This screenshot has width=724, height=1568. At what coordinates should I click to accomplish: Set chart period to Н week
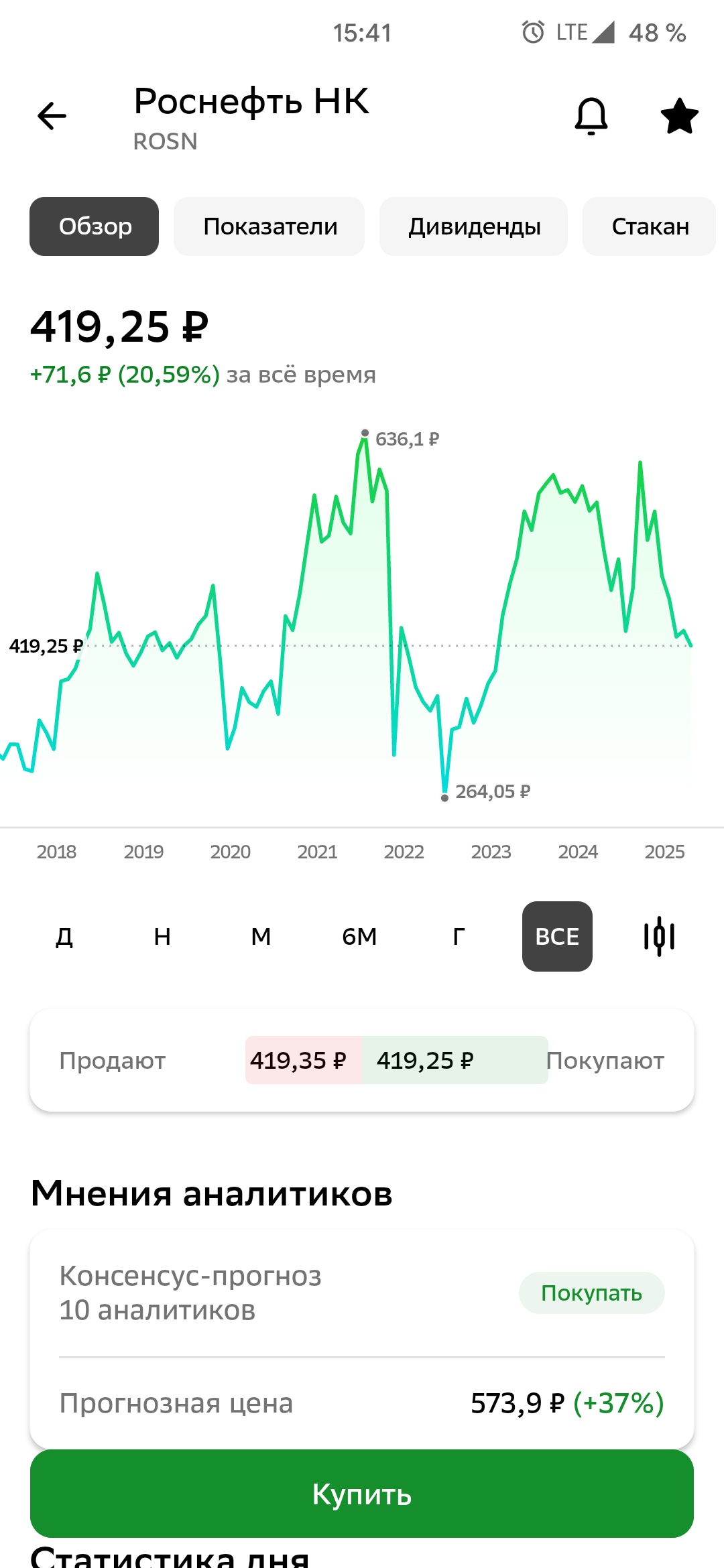(x=162, y=936)
